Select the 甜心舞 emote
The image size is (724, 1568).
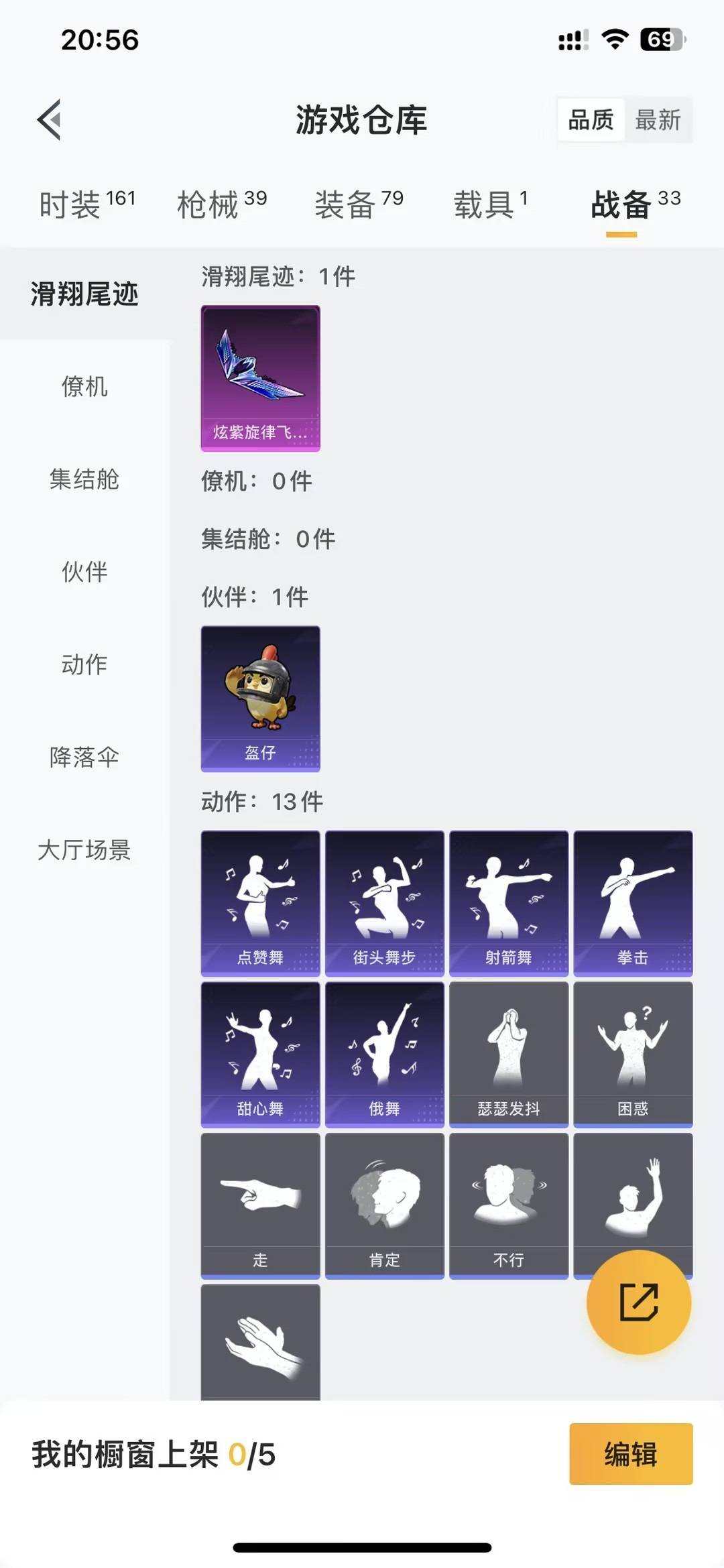click(260, 1052)
